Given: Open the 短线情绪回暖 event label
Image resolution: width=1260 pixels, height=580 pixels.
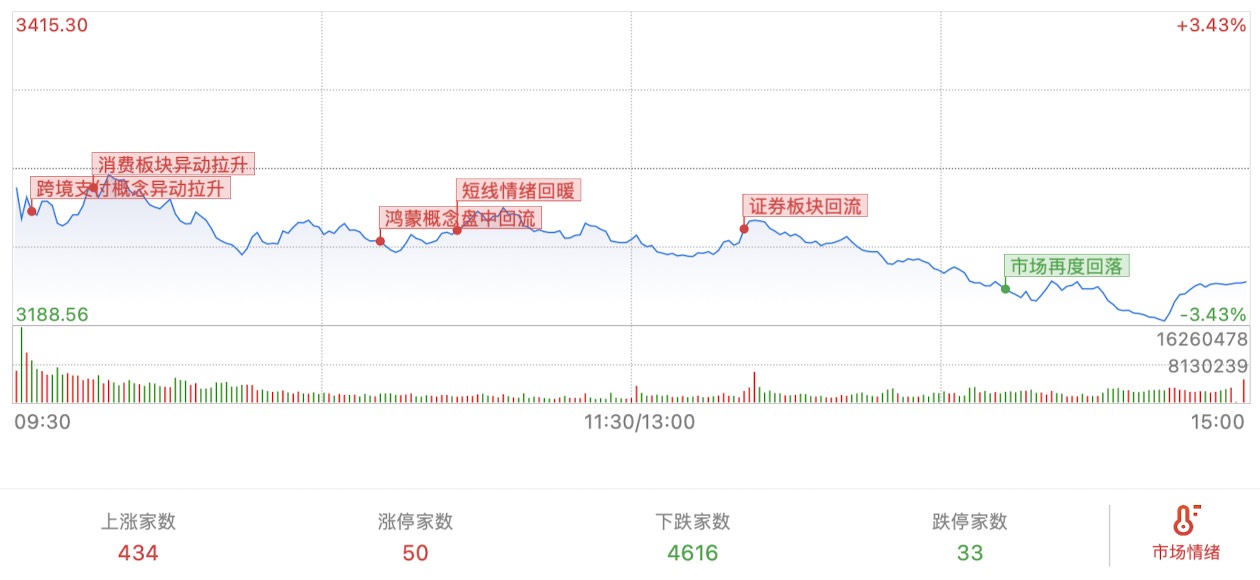Looking at the screenshot, I should [x=517, y=190].
